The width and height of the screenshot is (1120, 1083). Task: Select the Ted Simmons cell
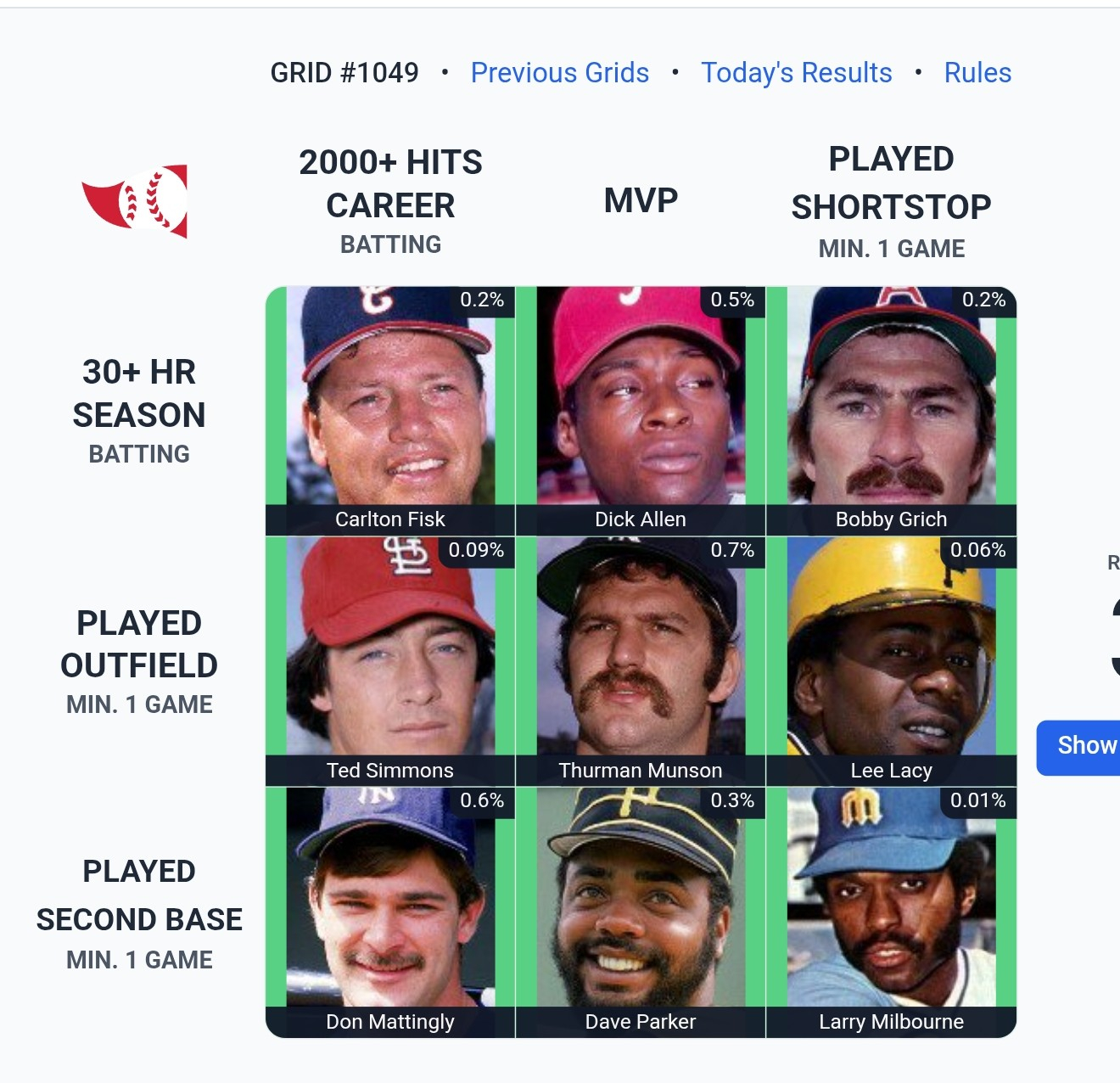coord(390,661)
